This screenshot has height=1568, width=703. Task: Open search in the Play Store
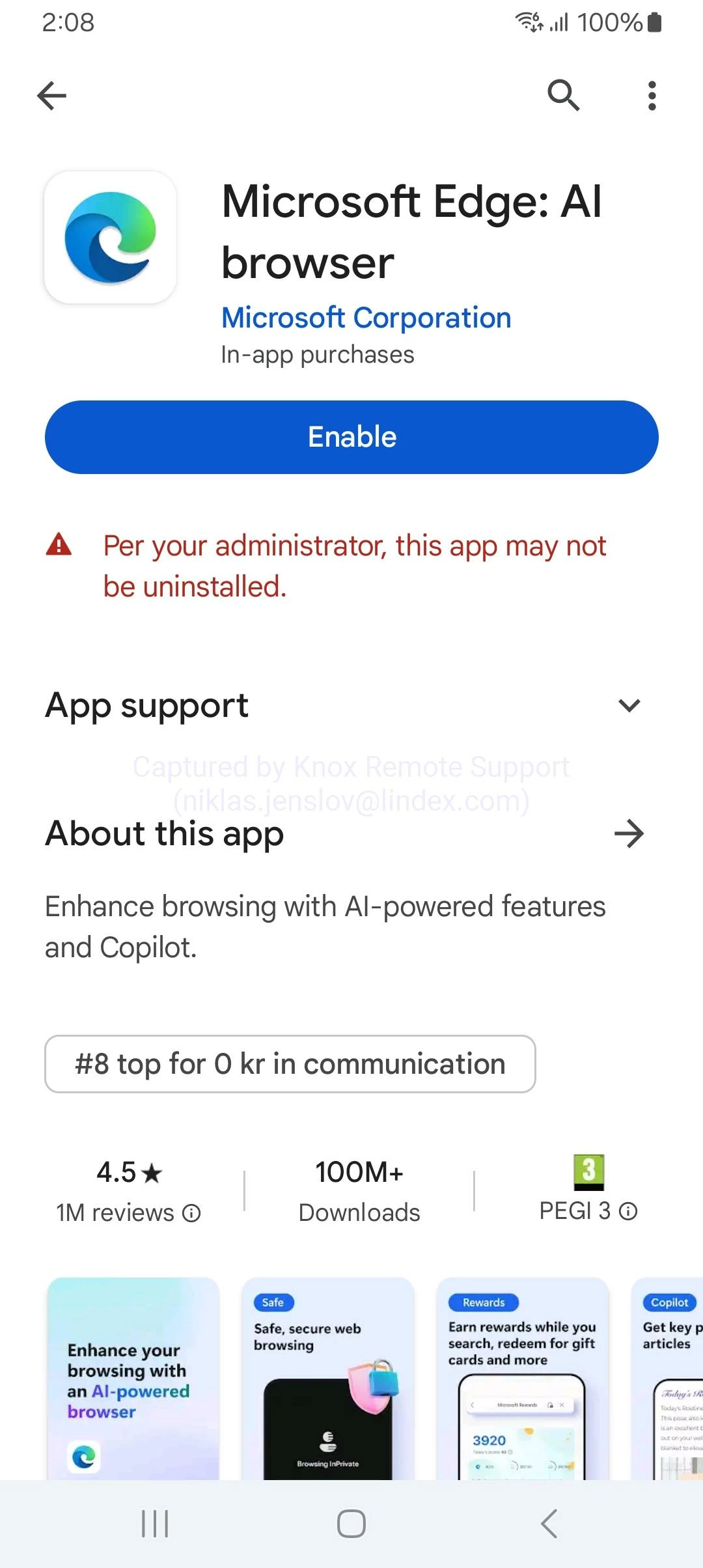coord(563,96)
